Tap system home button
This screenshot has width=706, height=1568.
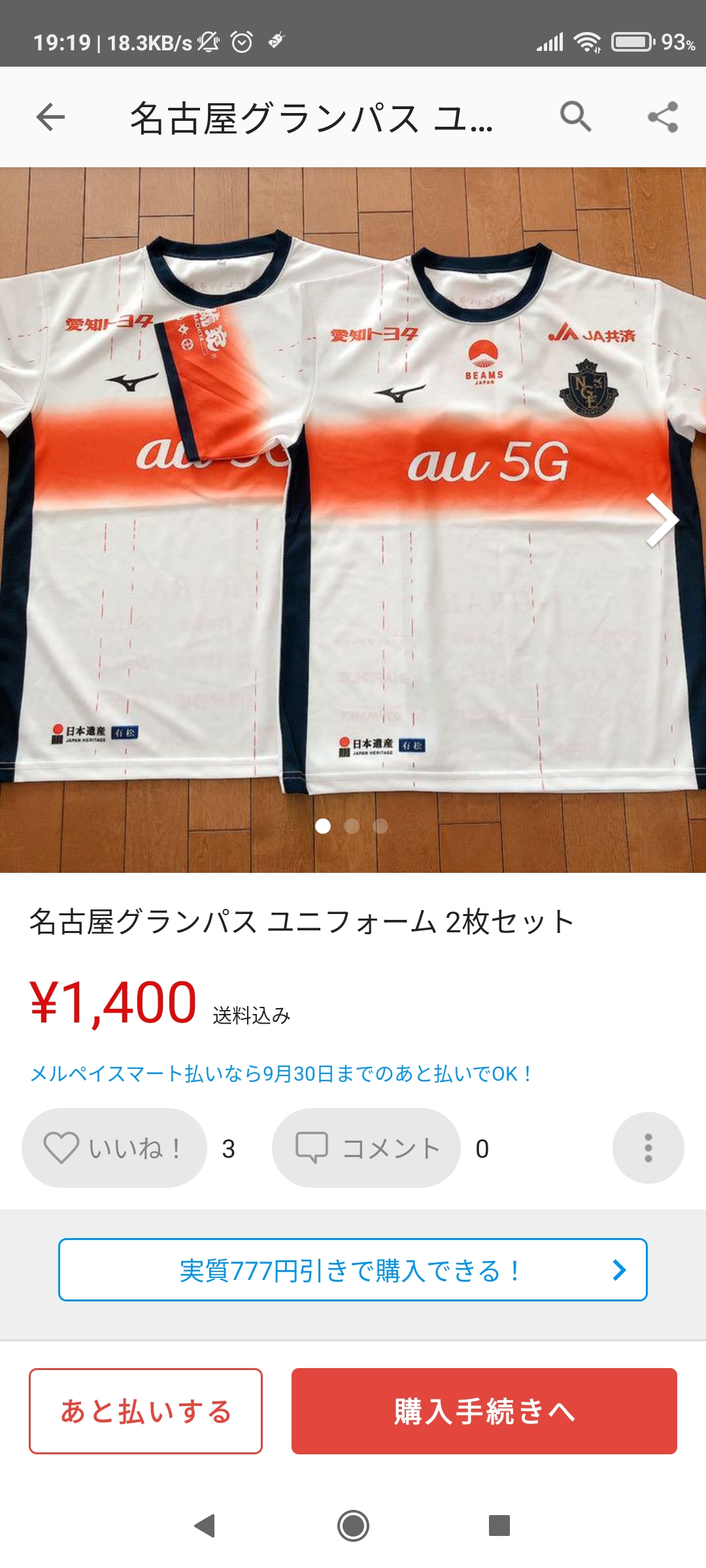353,1526
